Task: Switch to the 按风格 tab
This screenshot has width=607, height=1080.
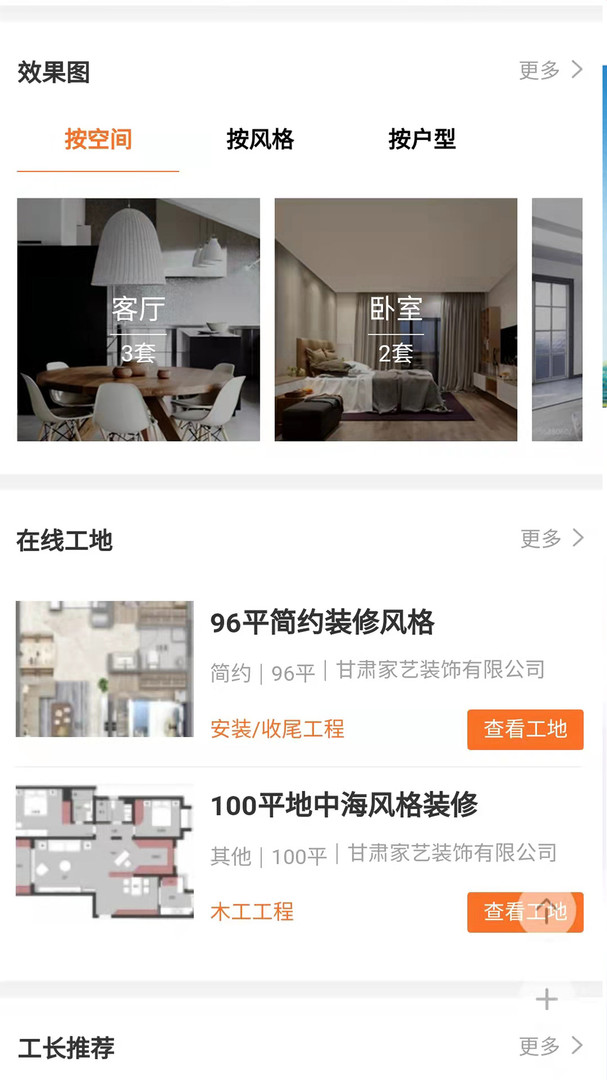Action: point(260,139)
